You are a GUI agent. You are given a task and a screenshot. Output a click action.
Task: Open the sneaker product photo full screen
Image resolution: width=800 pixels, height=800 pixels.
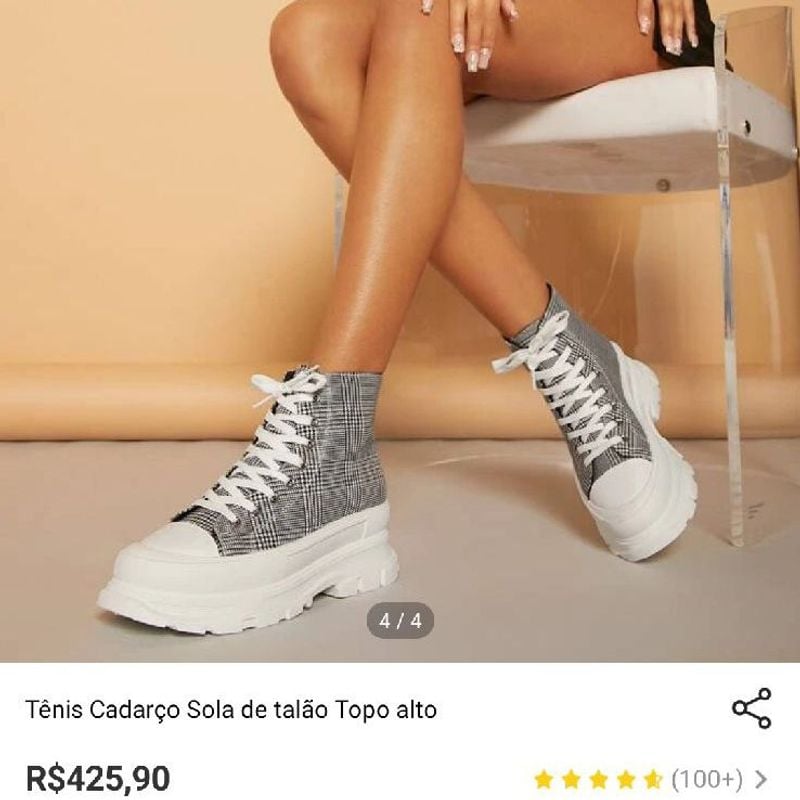pyautogui.click(x=400, y=330)
